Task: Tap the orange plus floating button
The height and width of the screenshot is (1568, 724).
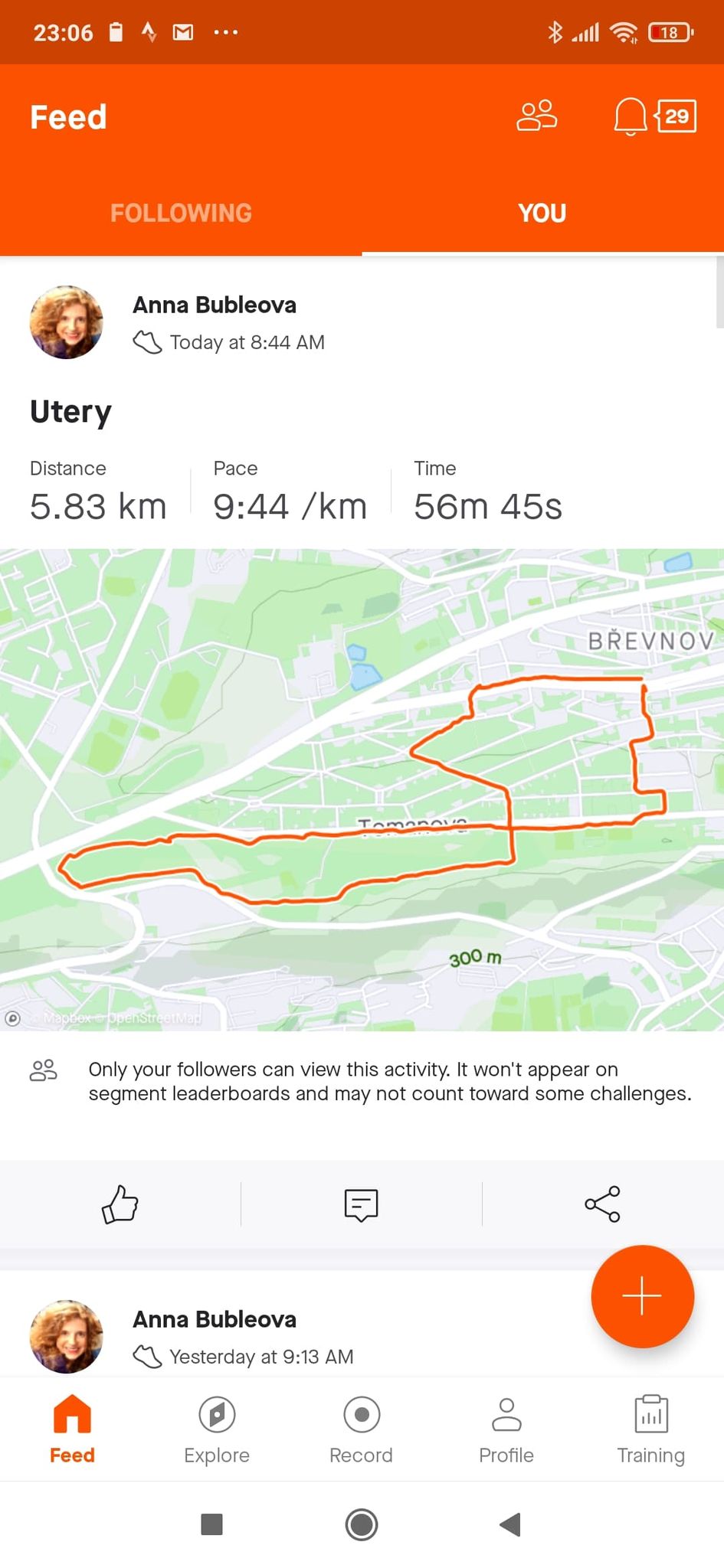Action: [642, 1296]
